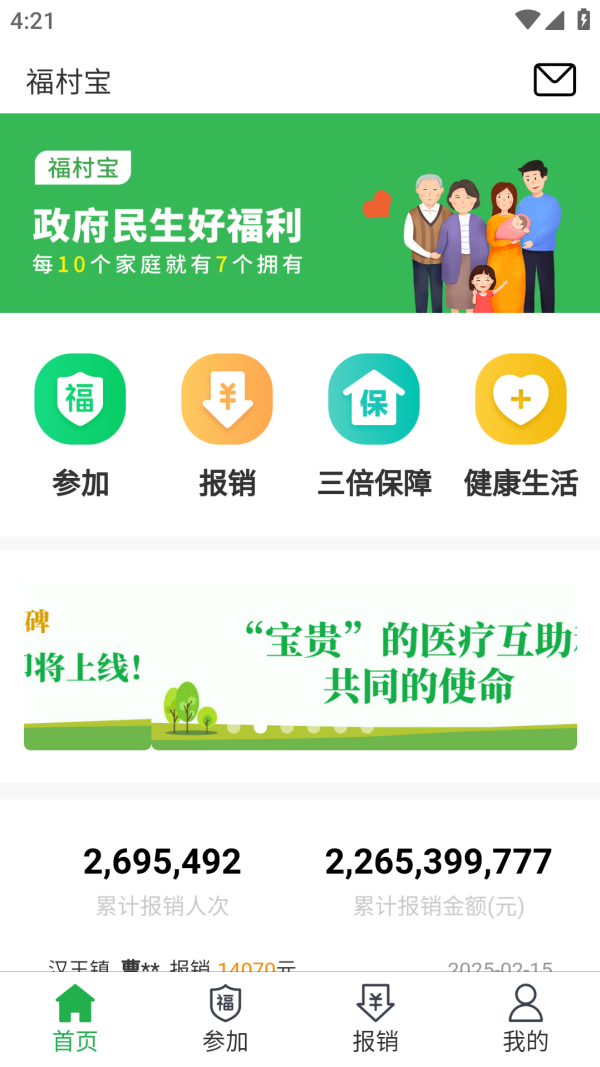600x1067 pixels.
Task: Go to the 我的 profile tab
Action: pyautogui.click(x=525, y=1018)
